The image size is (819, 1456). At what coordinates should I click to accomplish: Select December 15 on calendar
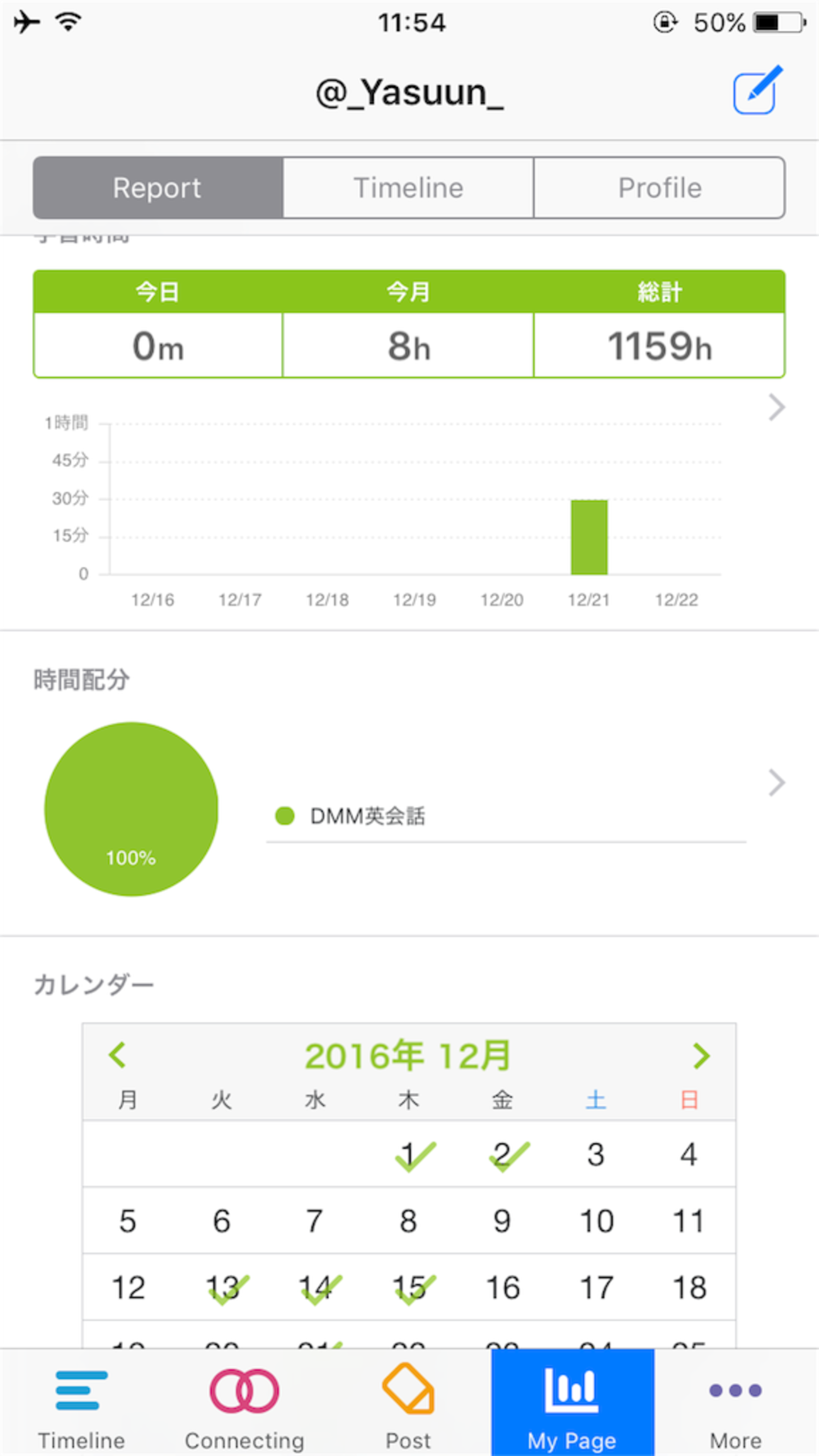pyautogui.click(x=409, y=1287)
